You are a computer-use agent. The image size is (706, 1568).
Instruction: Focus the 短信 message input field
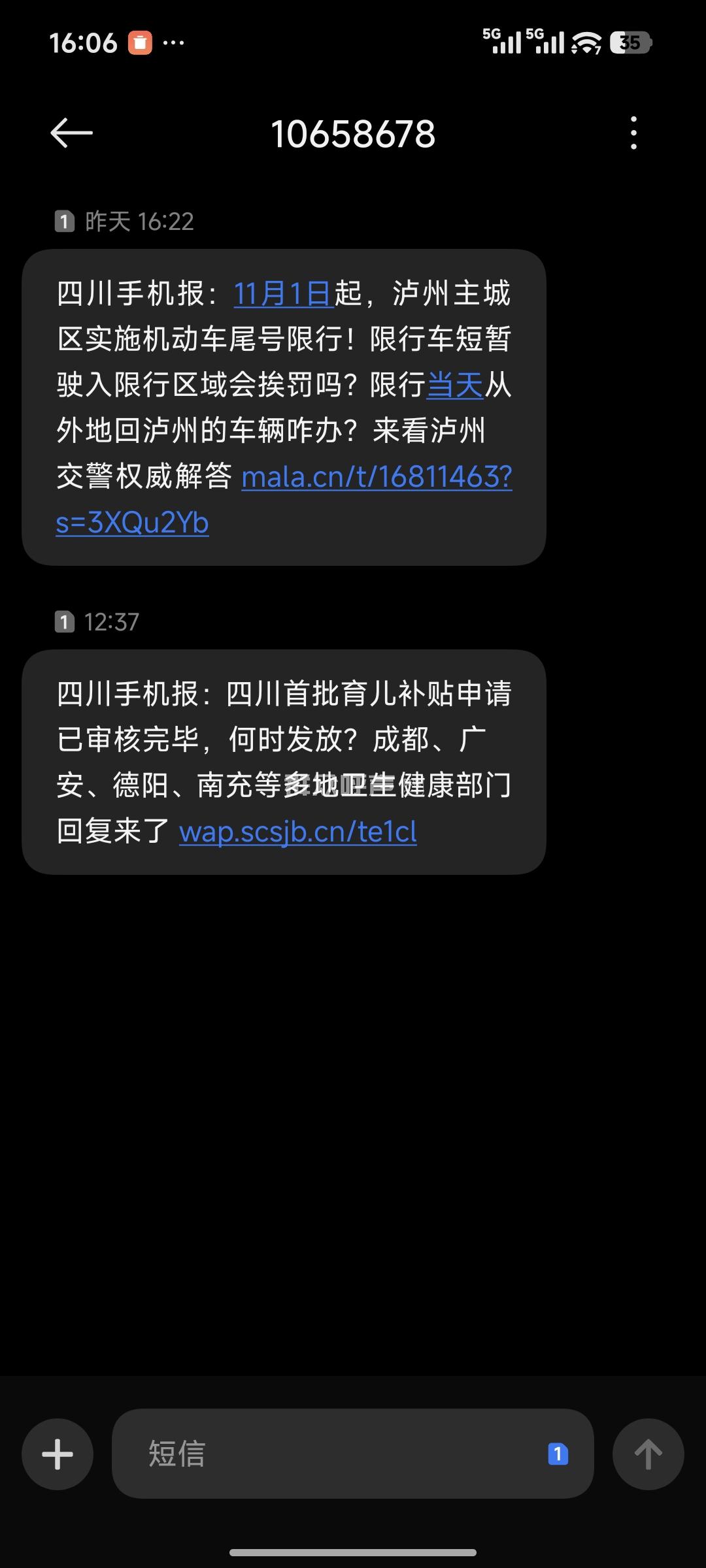coord(327,1454)
